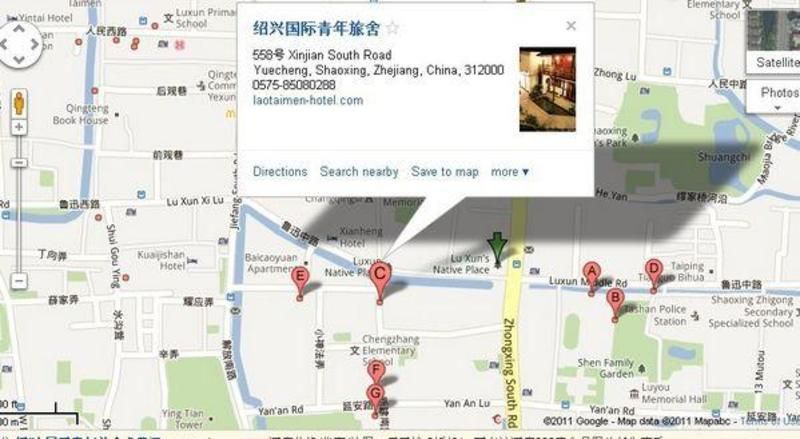Viewport: 800px width, 439px height.
Task: Switch to Satellite view
Action: tap(777, 62)
